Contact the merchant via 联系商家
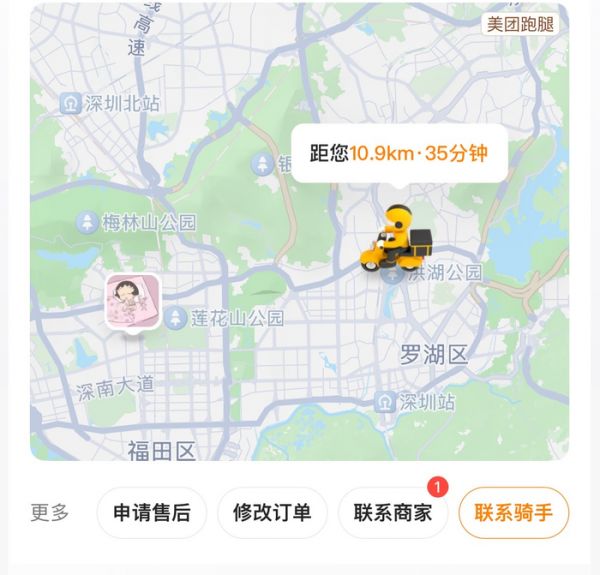Viewport: 600px width, 575px height. [x=393, y=513]
